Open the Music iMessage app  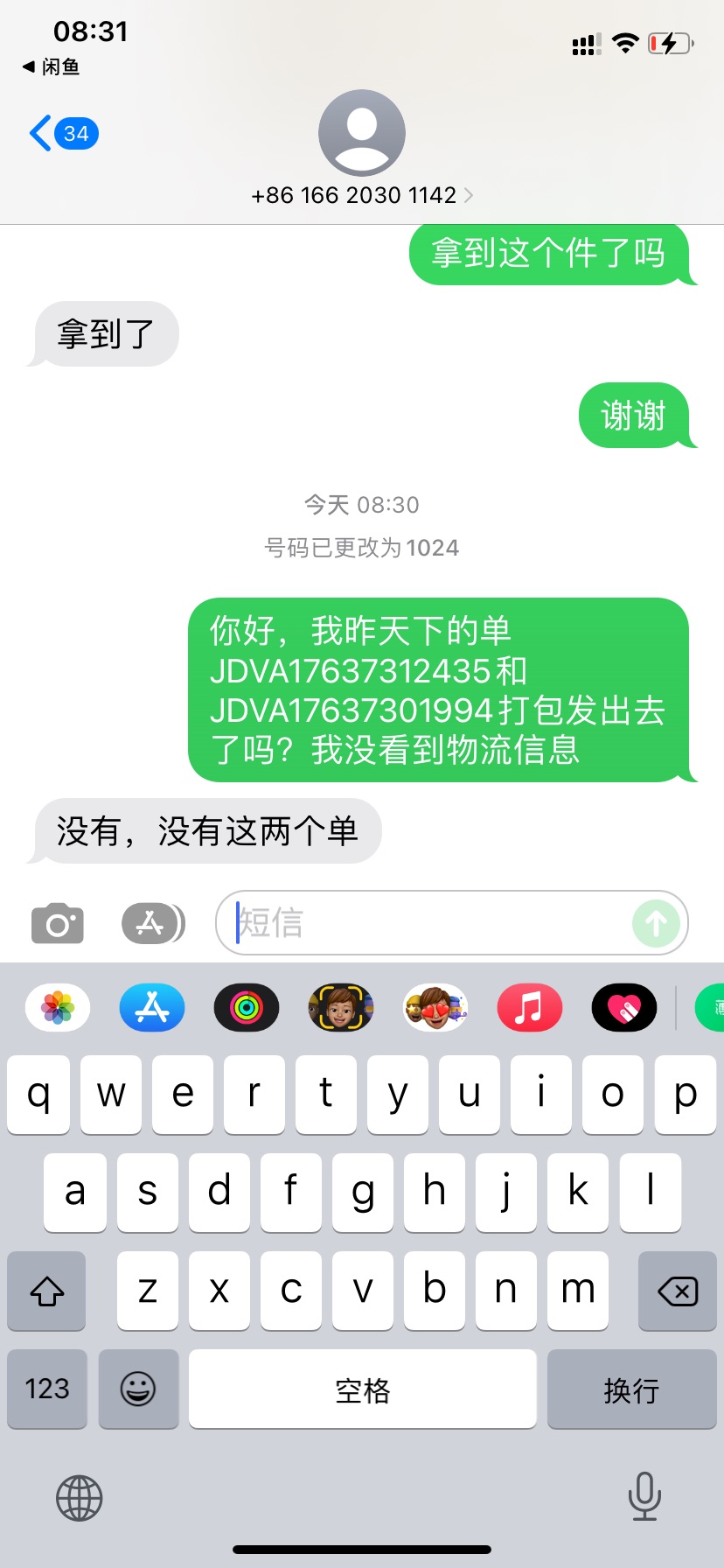click(530, 1007)
